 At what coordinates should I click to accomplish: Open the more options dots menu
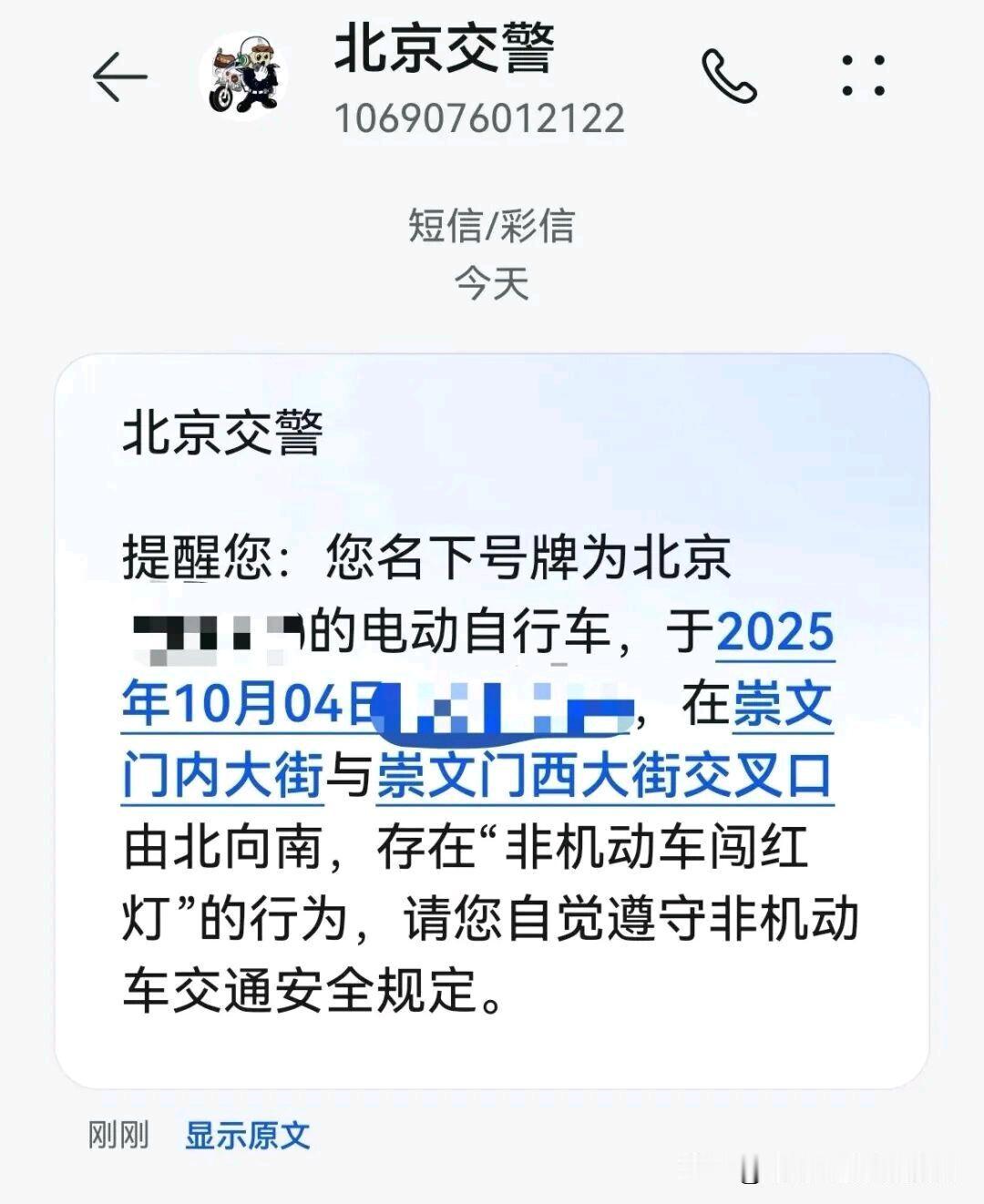point(864,77)
